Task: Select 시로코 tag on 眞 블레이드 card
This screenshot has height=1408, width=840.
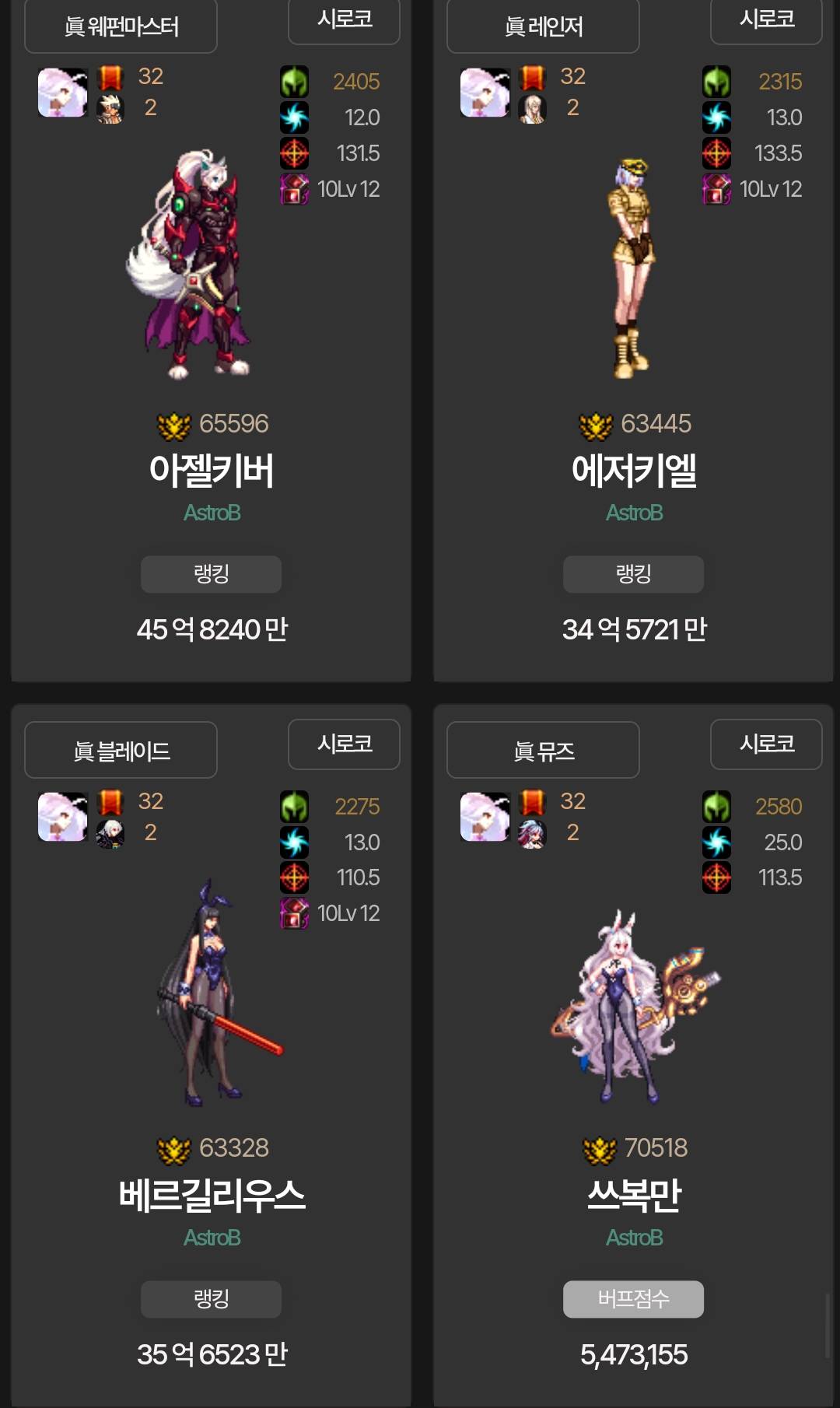Action: coord(344,744)
